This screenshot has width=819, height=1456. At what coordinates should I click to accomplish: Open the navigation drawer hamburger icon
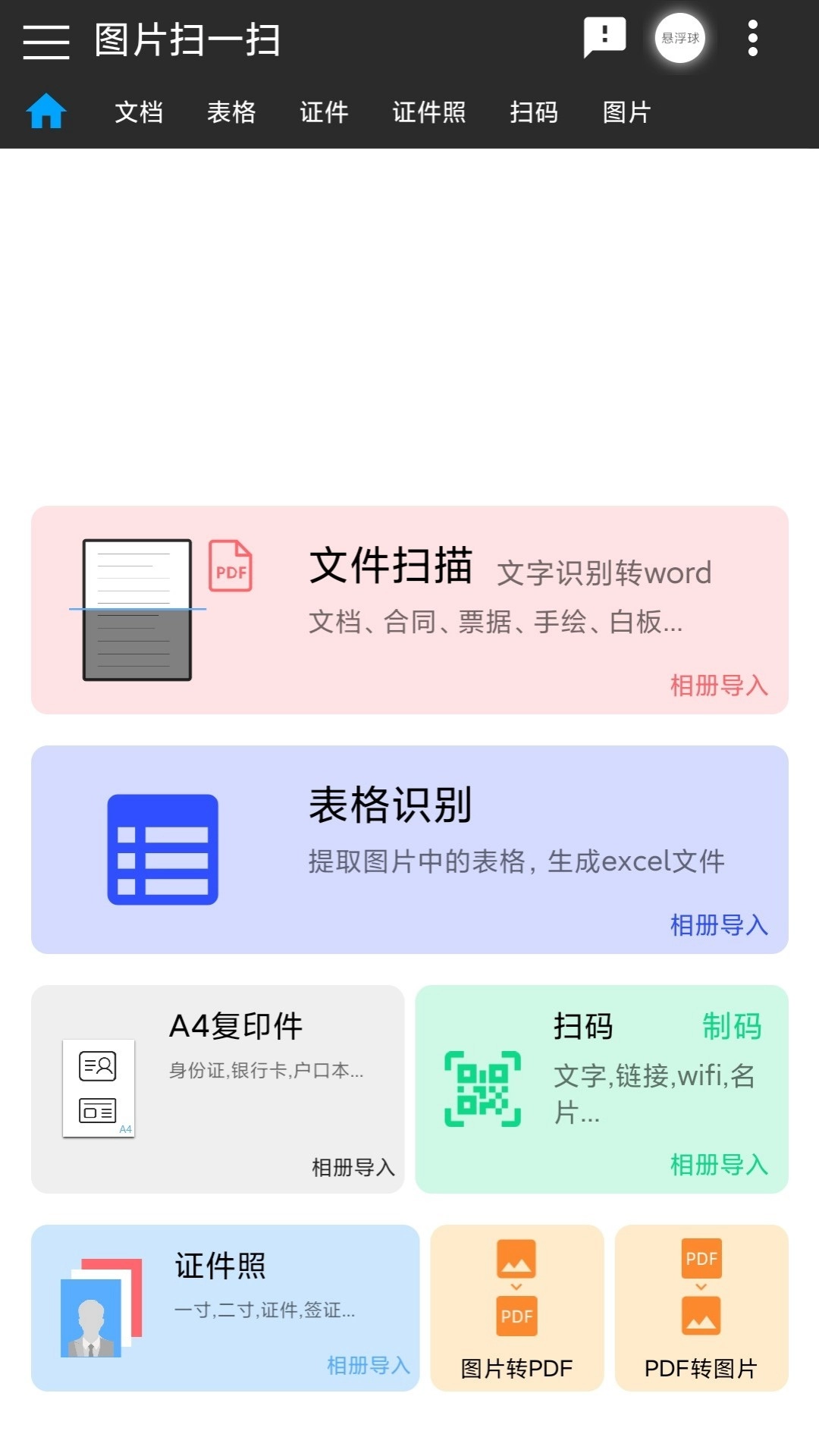(x=47, y=43)
